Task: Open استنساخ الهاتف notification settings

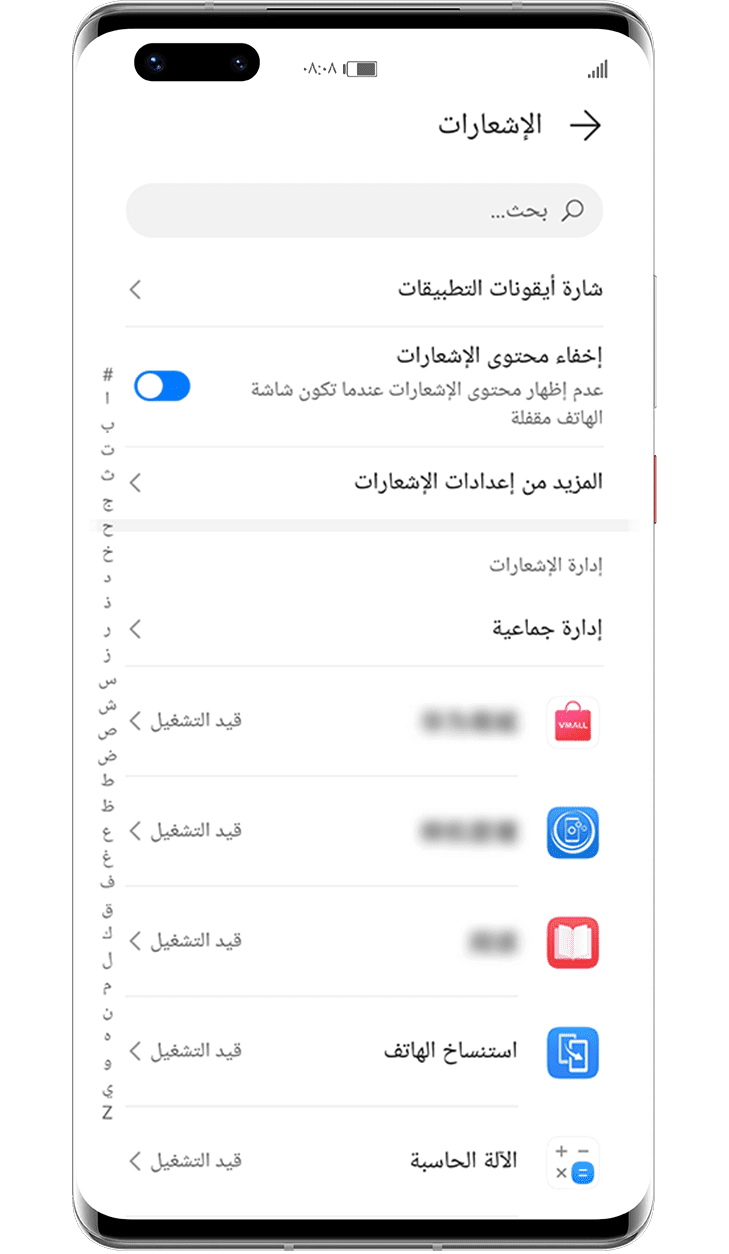Action: (x=365, y=1052)
